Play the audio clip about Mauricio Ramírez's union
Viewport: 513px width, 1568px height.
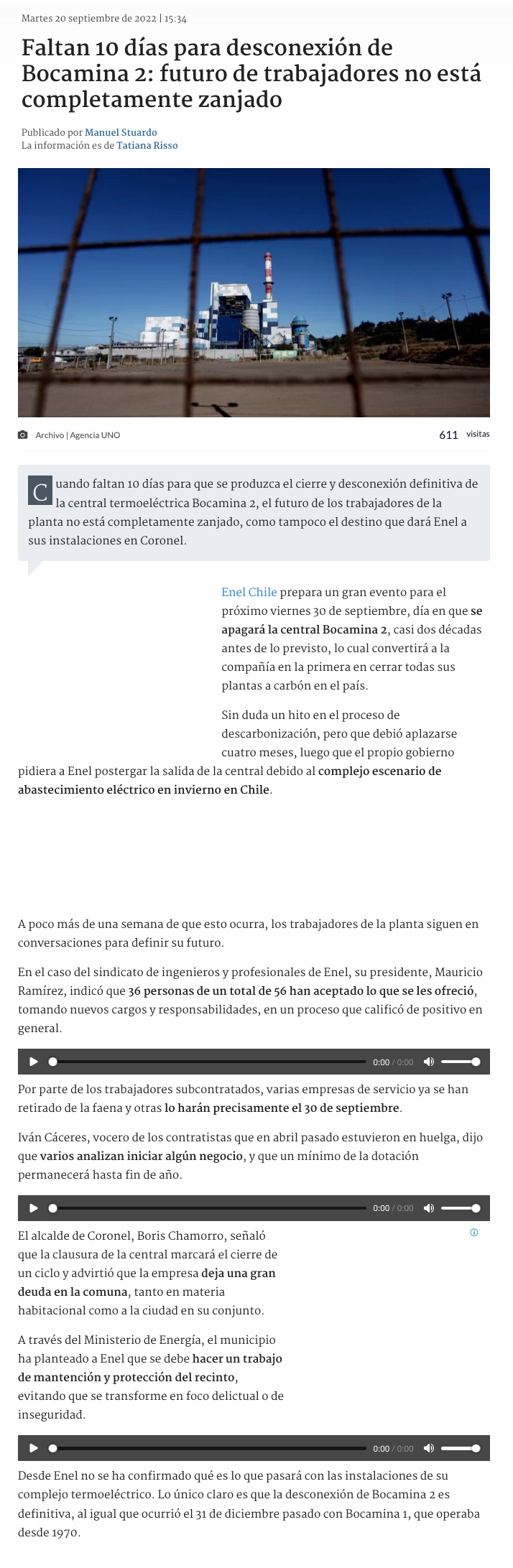33,1062
